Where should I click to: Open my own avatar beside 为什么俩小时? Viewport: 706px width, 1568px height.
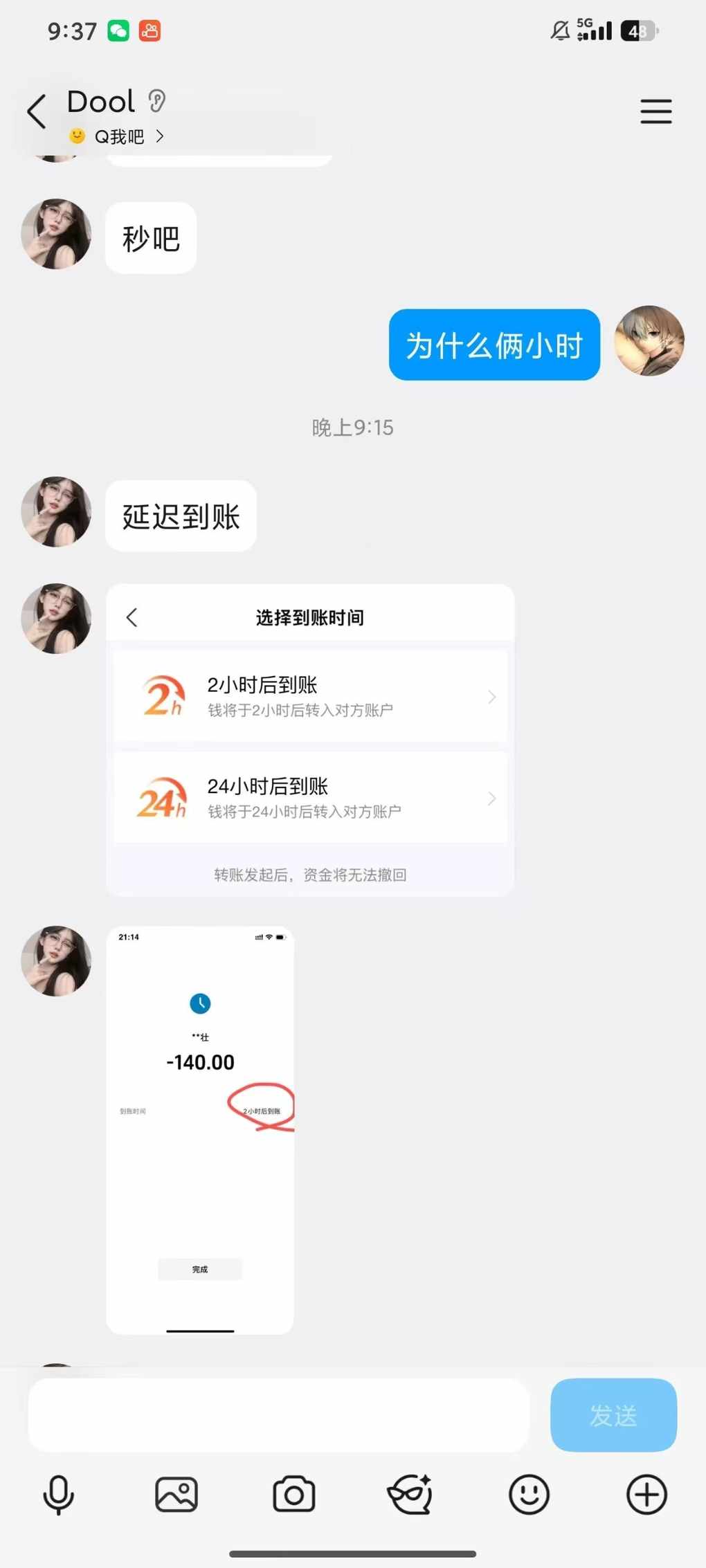pyautogui.click(x=649, y=341)
